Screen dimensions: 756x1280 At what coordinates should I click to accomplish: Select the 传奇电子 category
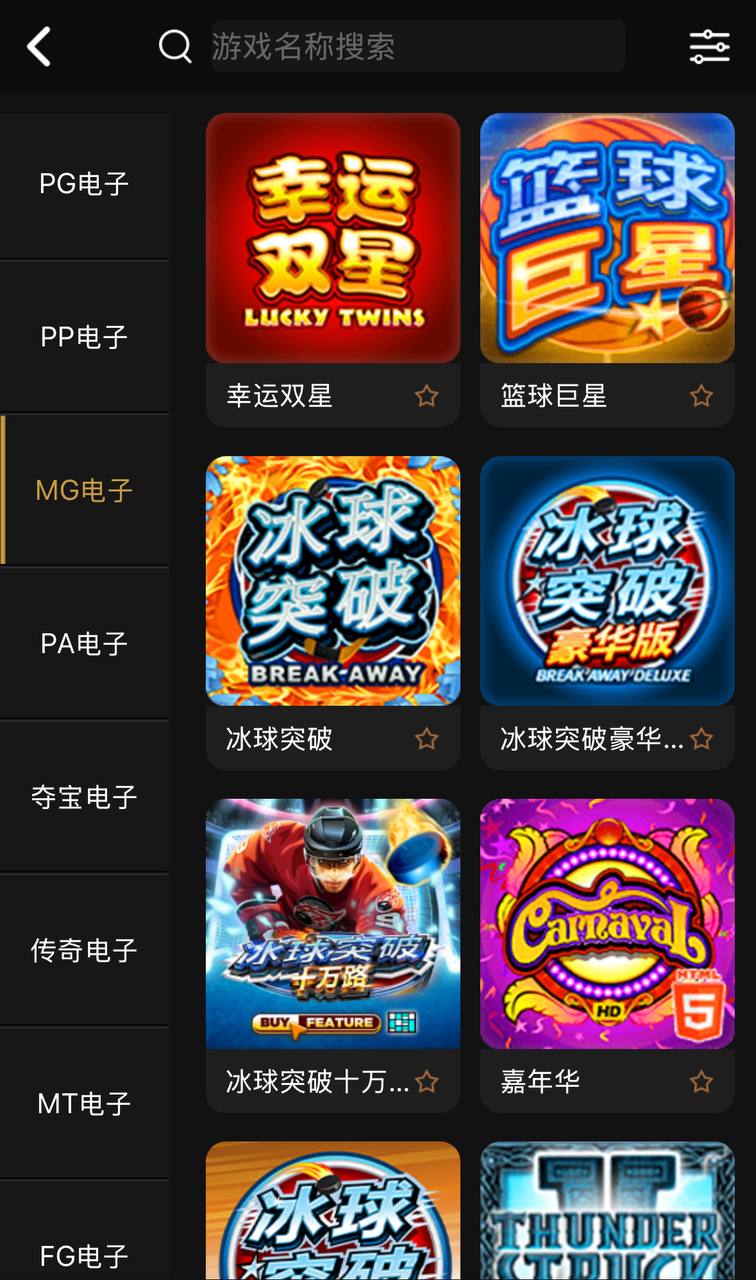tap(84, 950)
